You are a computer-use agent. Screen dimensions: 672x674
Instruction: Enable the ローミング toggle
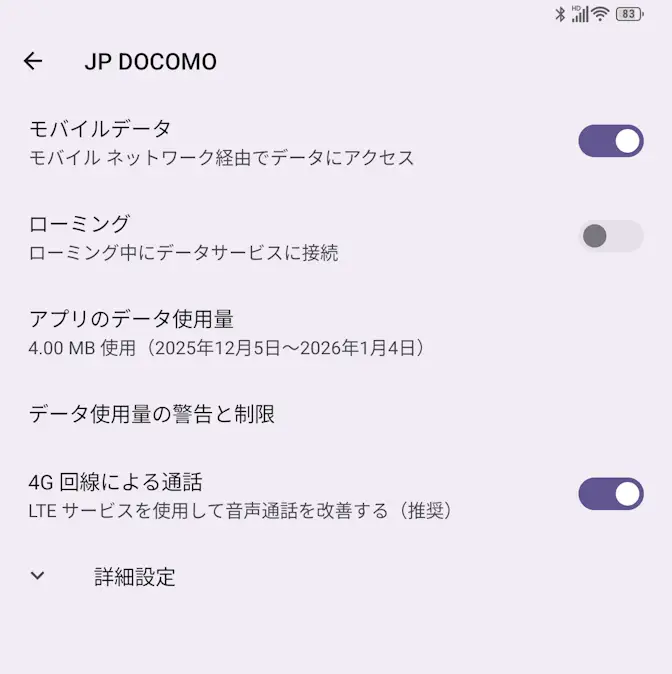click(x=610, y=236)
